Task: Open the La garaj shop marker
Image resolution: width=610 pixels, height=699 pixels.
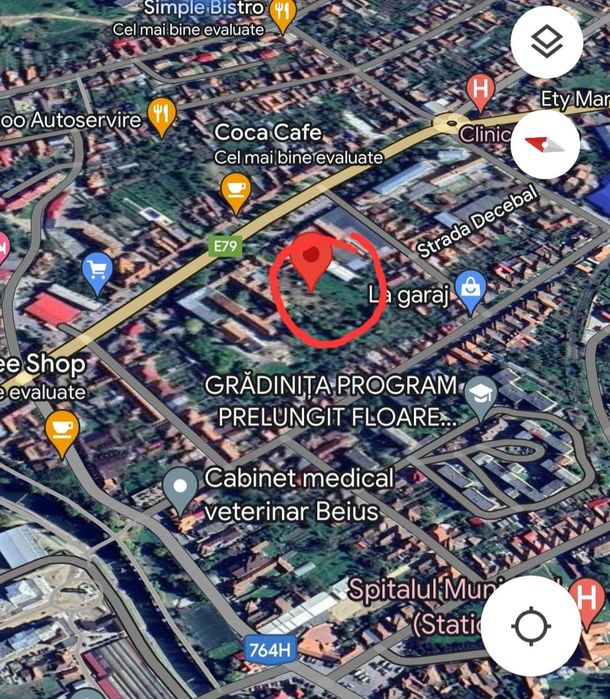Action: click(x=470, y=288)
